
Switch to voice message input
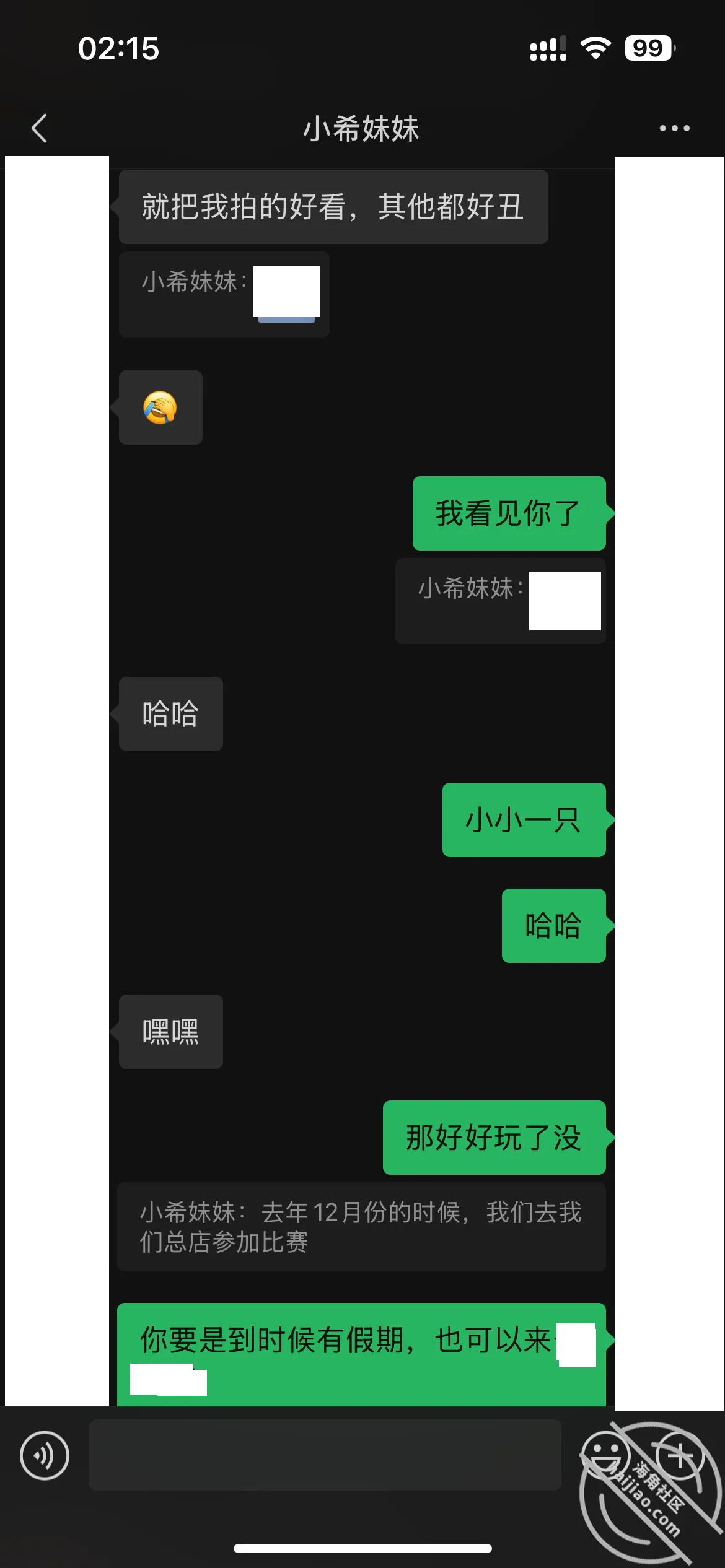click(x=45, y=1455)
